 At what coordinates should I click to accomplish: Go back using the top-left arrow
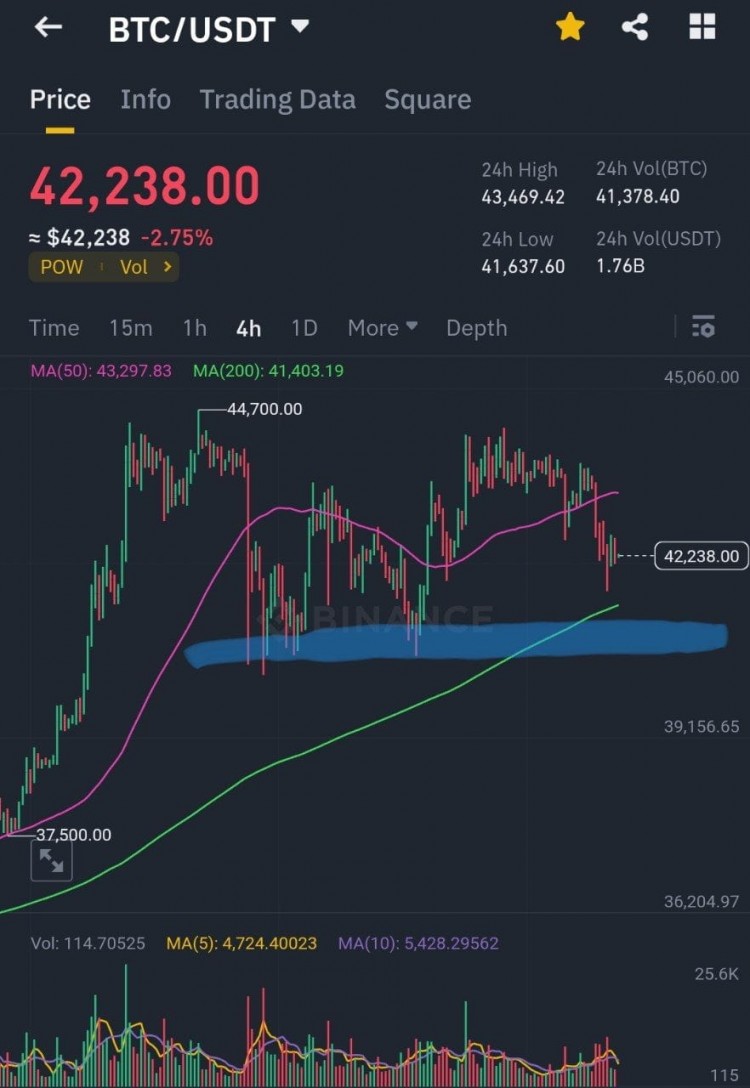48,28
